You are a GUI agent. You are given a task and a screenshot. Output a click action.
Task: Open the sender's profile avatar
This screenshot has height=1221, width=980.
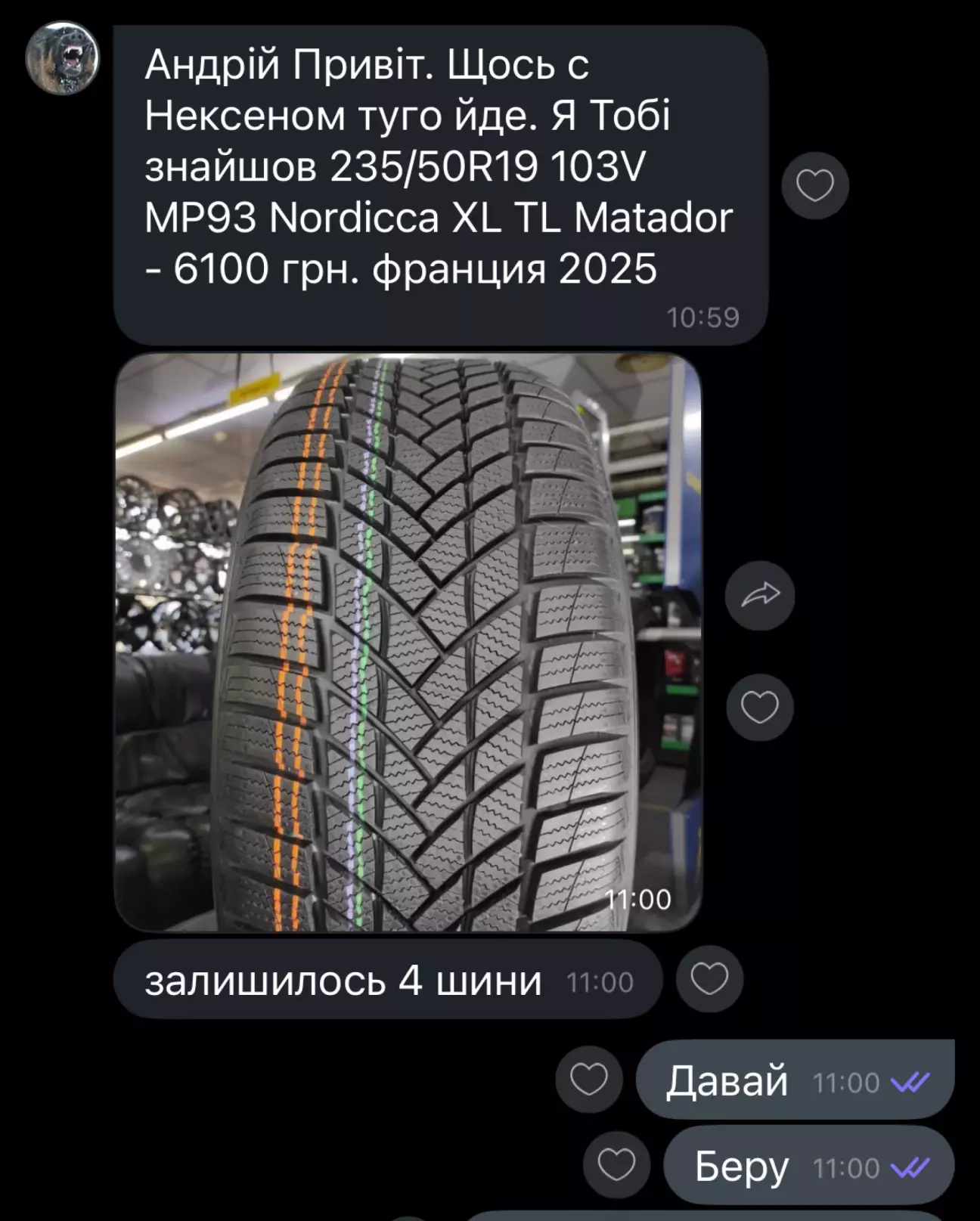pos(62,58)
